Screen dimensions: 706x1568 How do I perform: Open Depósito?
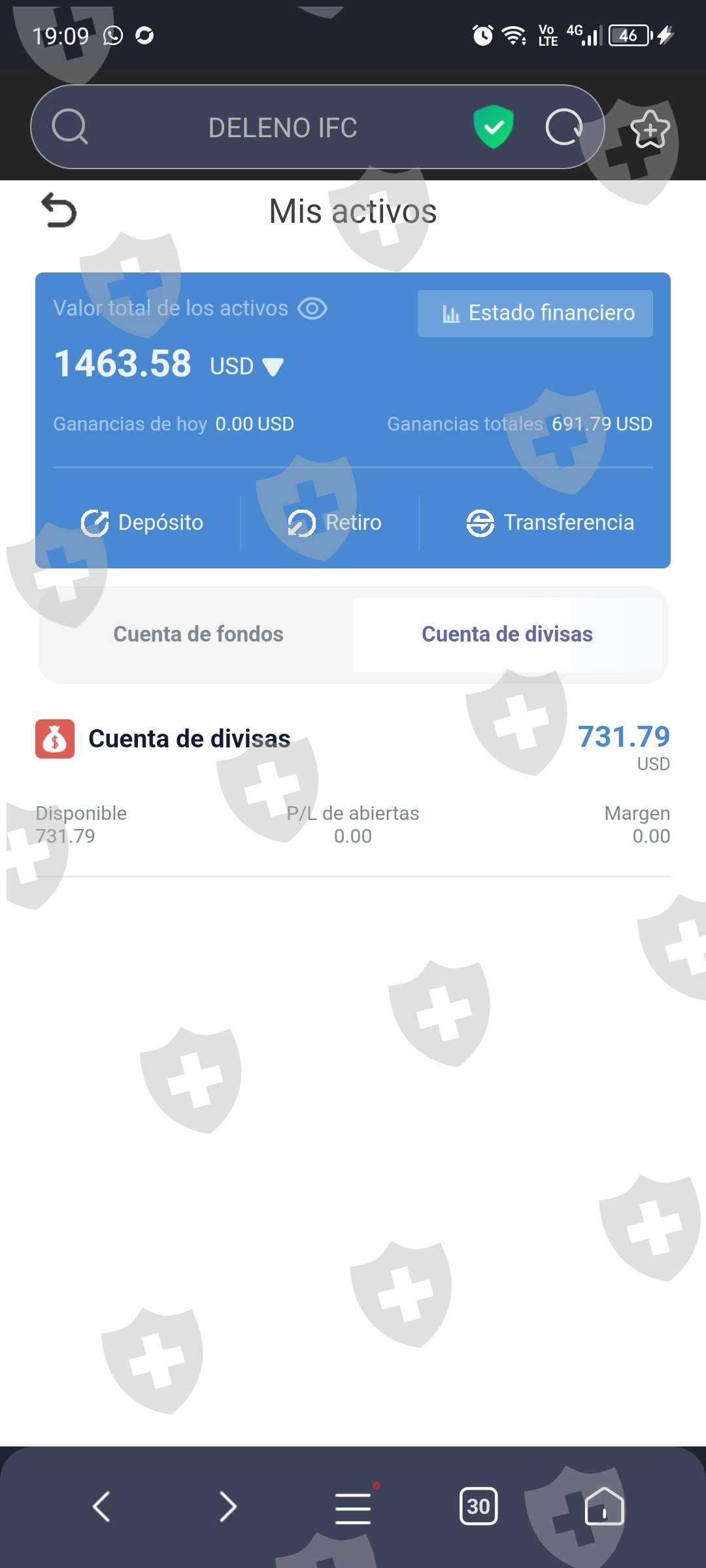142,523
